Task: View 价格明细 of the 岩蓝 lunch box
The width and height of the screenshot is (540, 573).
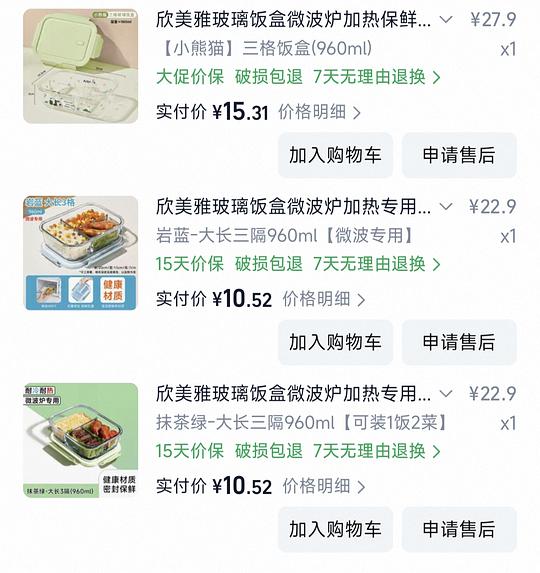Action: [324, 299]
